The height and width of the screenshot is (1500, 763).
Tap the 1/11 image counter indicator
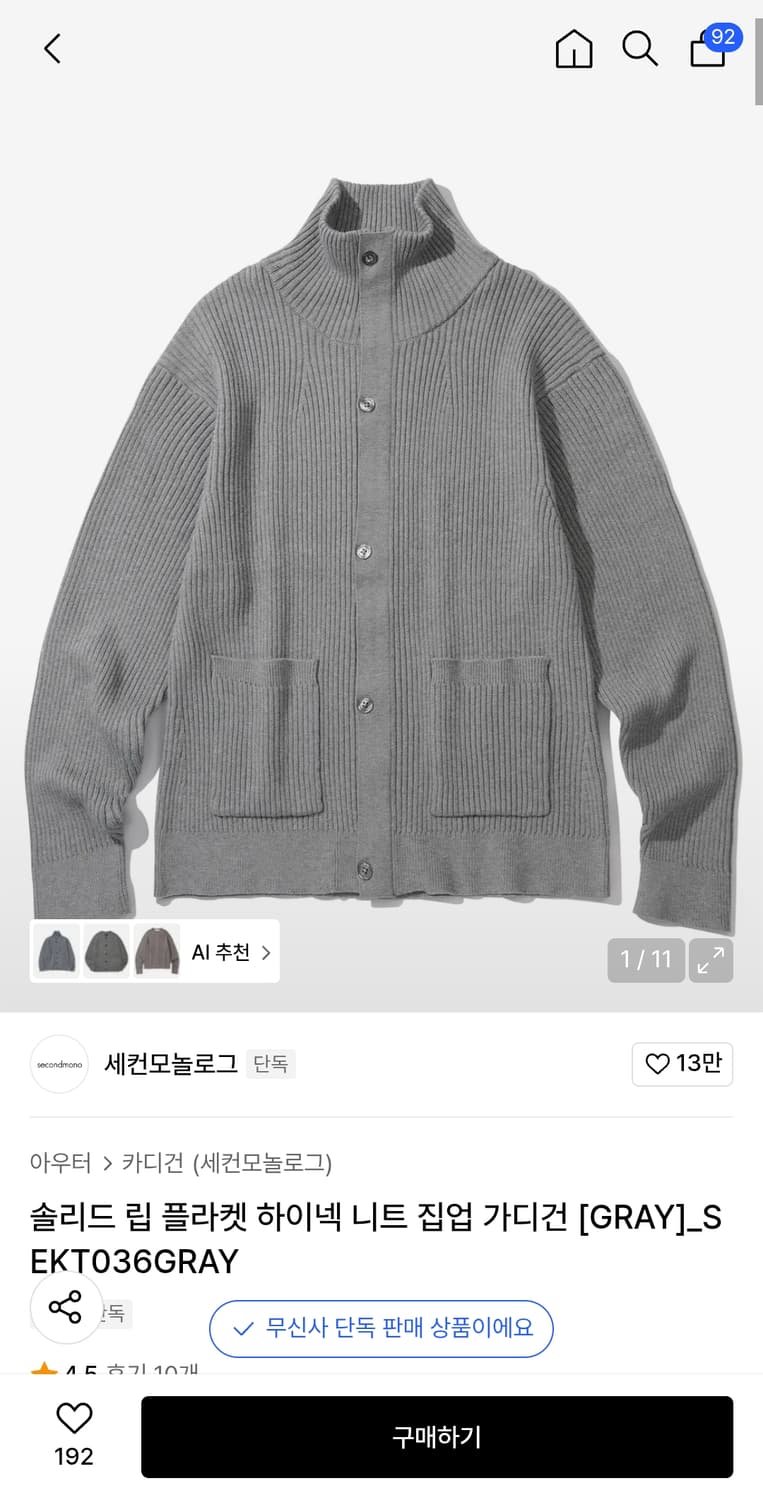[x=645, y=961]
